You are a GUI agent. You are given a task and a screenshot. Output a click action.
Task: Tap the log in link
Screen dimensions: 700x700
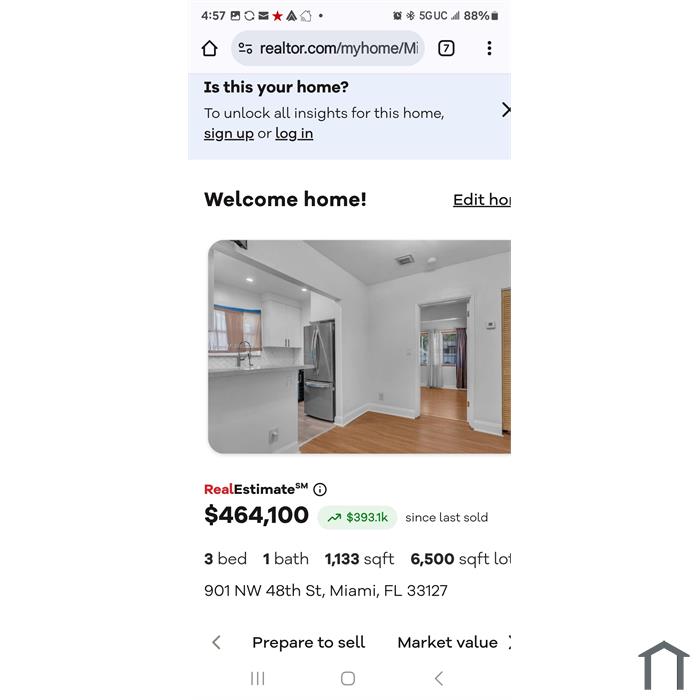click(294, 134)
